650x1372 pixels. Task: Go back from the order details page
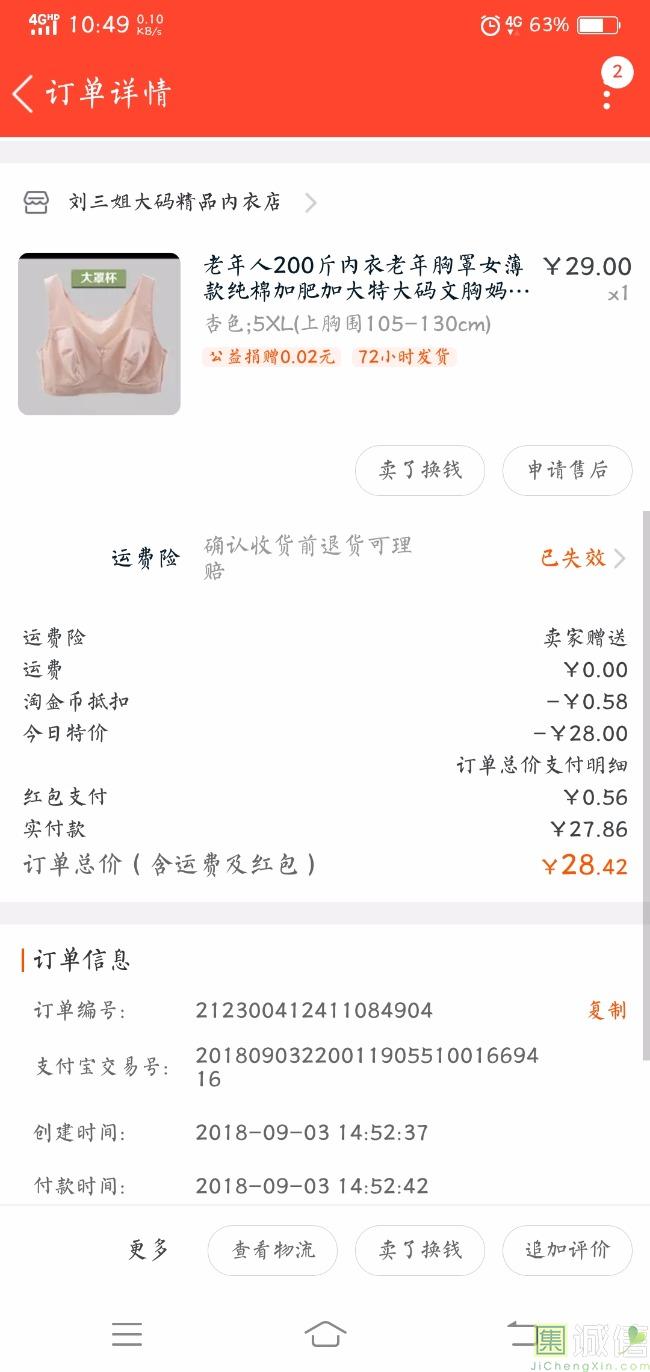pyautogui.click(x=24, y=93)
